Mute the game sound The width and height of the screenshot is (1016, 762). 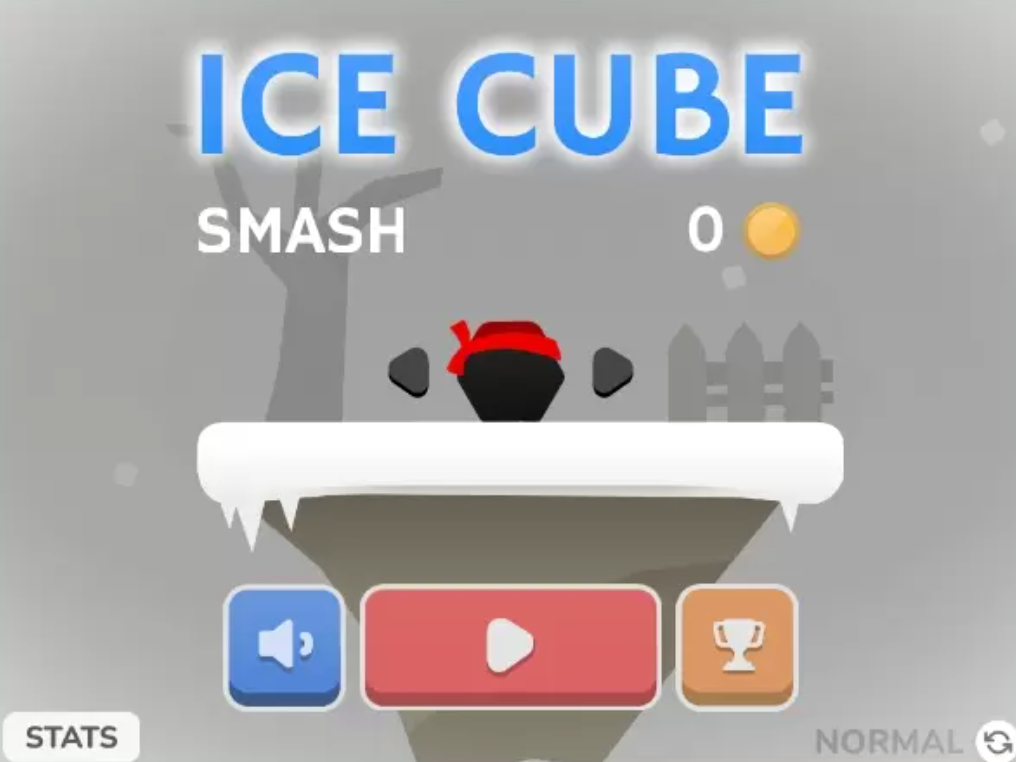click(284, 646)
